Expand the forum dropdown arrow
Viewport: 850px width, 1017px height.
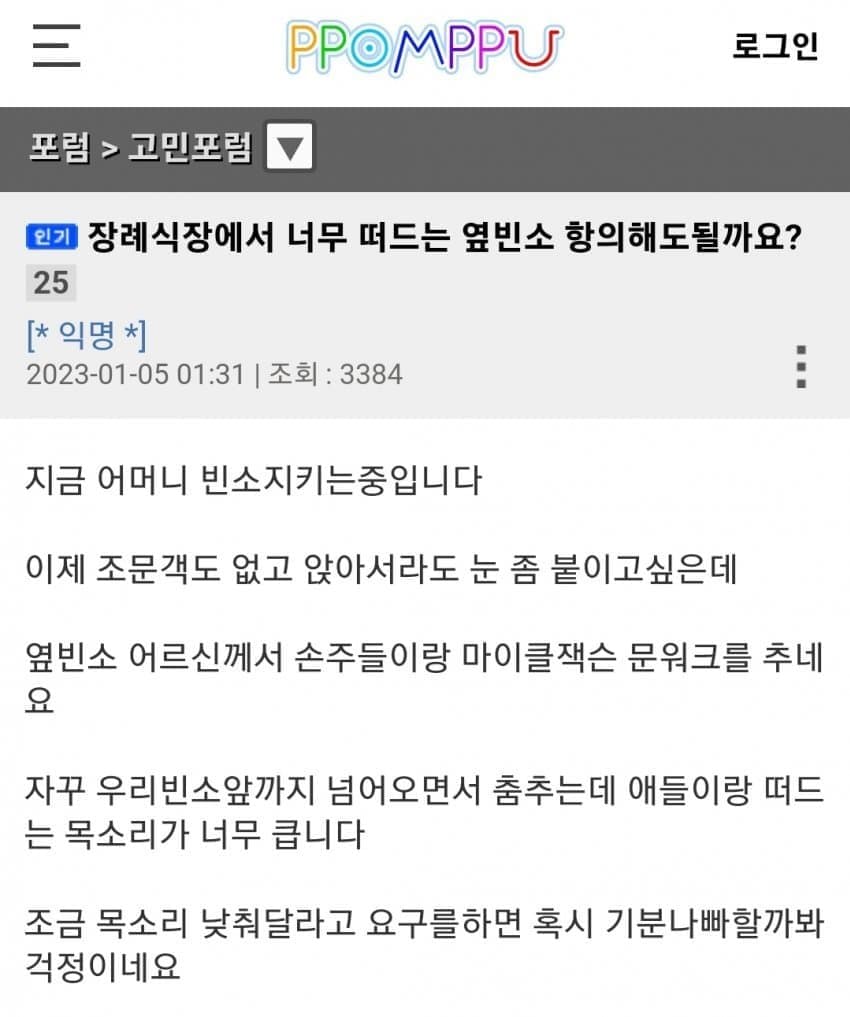pos(289,147)
